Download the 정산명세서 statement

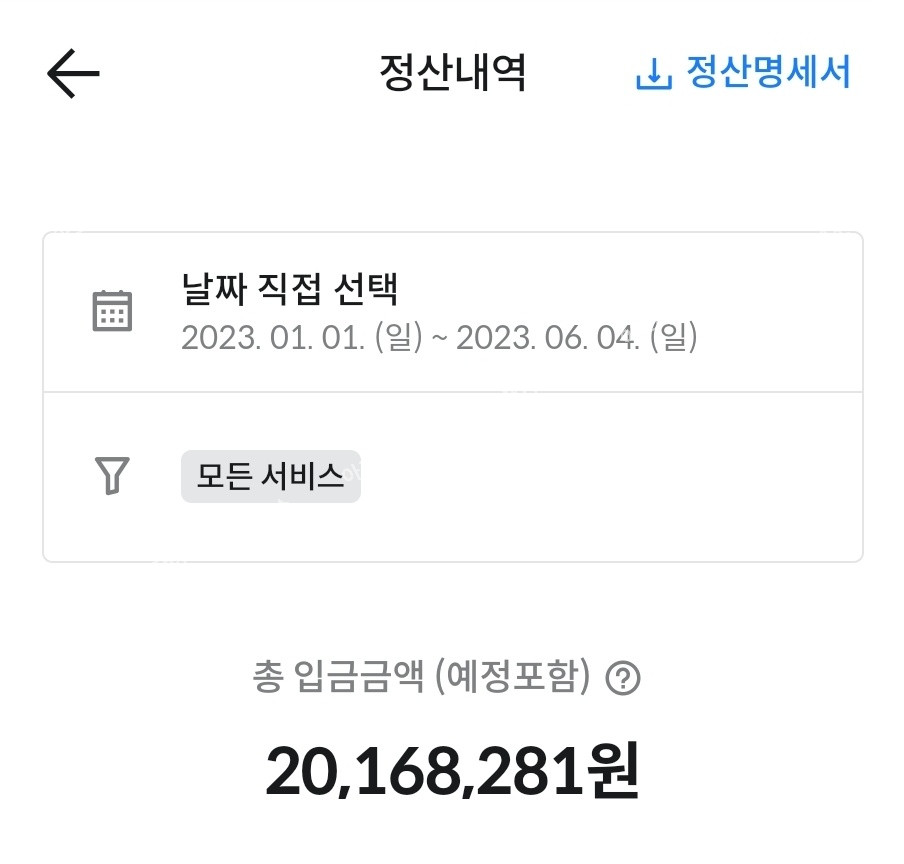(743, 74)
